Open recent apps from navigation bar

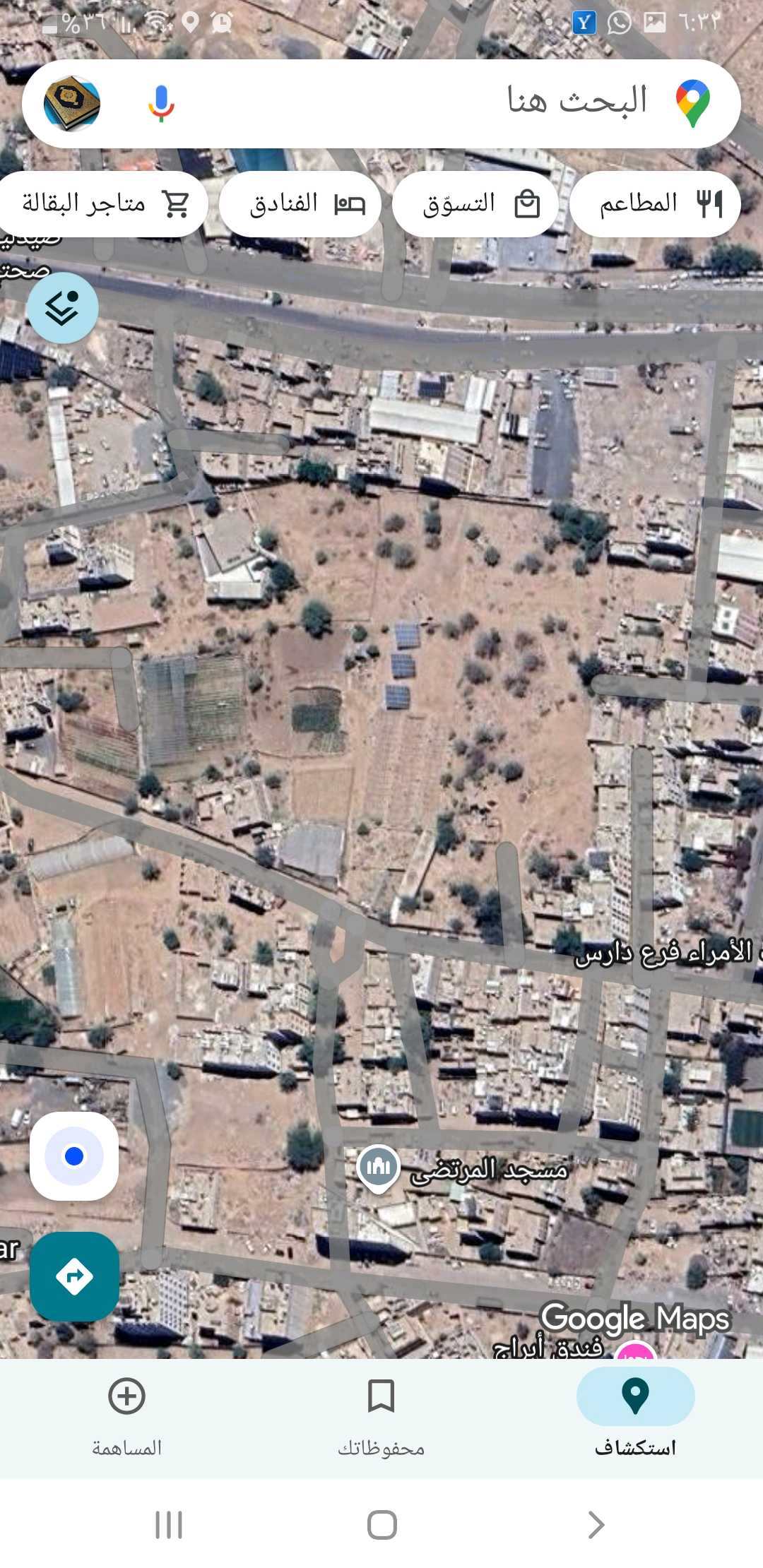coord(168,1526)
